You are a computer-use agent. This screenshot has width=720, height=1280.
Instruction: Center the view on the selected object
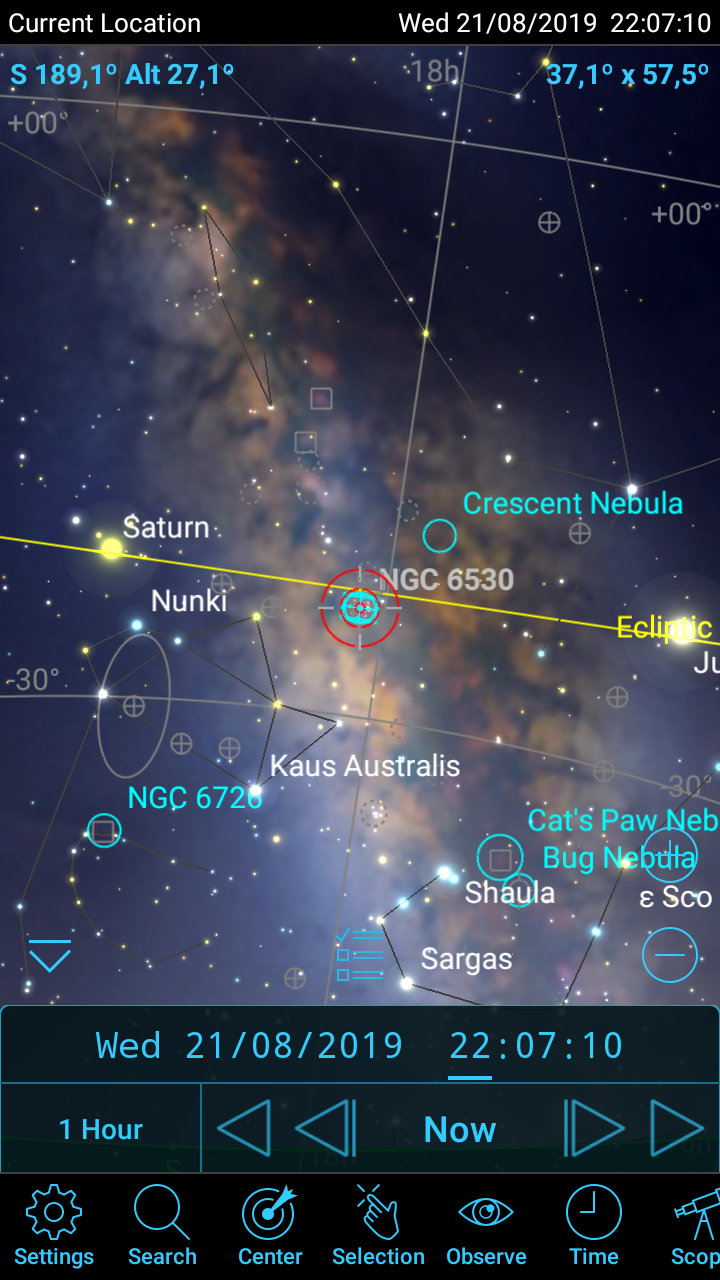[270, 1226]
